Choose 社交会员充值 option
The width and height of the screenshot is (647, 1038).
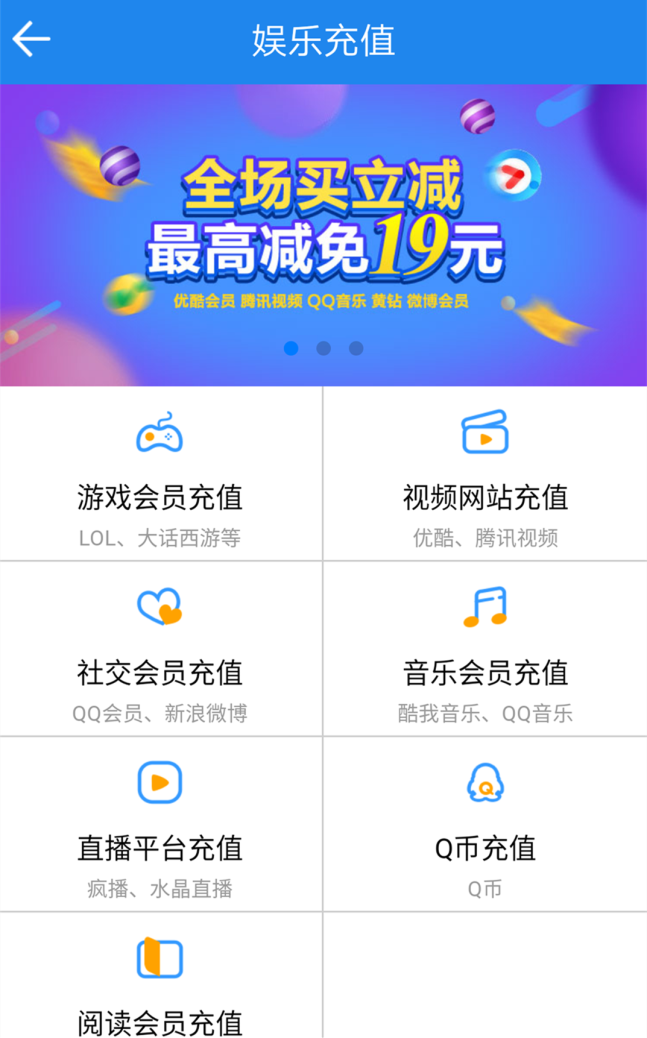(x=161, y=649)
